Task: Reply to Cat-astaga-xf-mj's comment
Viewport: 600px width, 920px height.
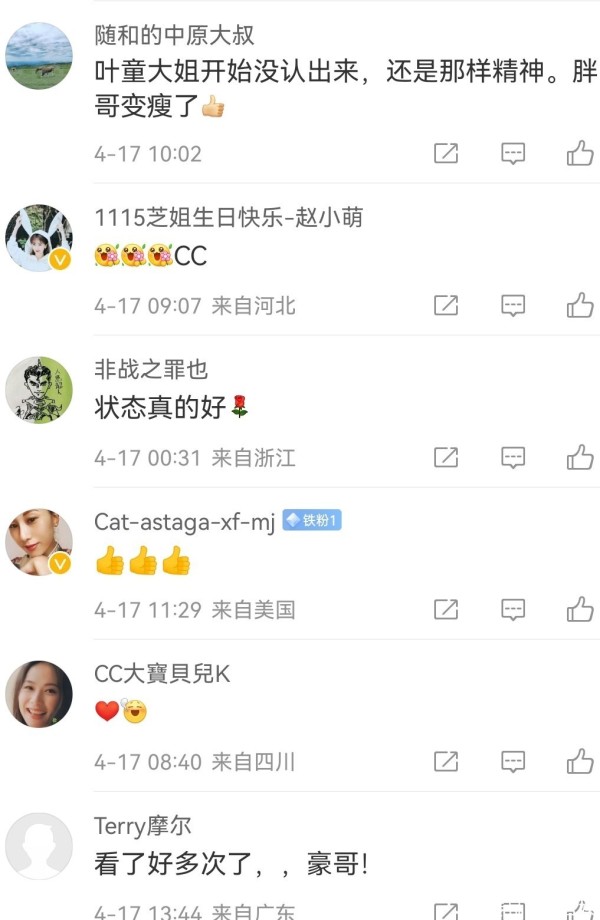Action: tap(513, 610)
